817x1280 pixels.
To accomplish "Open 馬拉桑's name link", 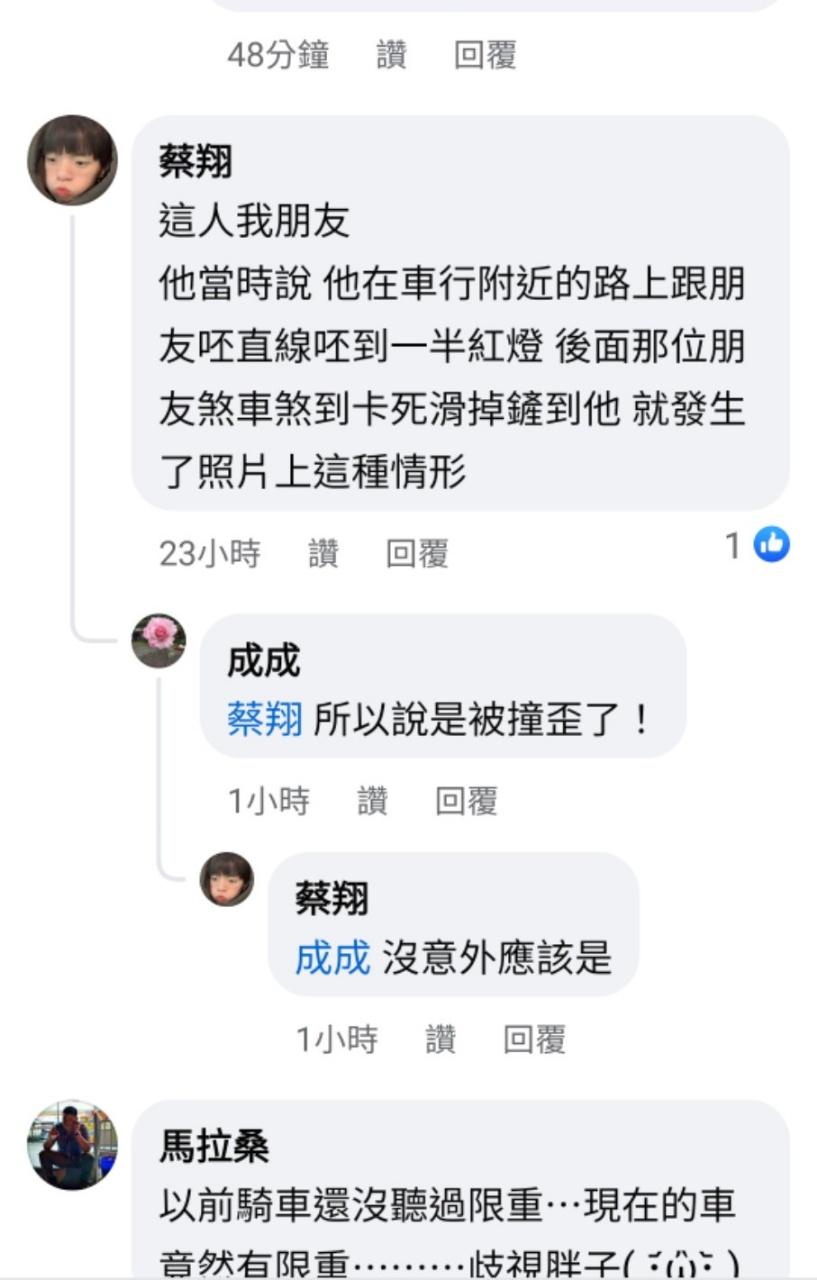I will click(213, 1147).
